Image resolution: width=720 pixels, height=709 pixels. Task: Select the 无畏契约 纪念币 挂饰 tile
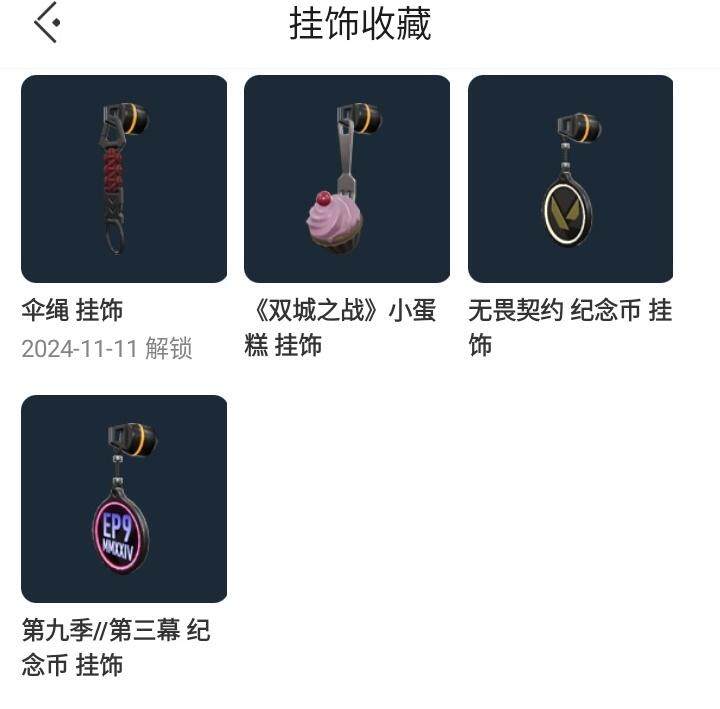[x=570, y=179]
